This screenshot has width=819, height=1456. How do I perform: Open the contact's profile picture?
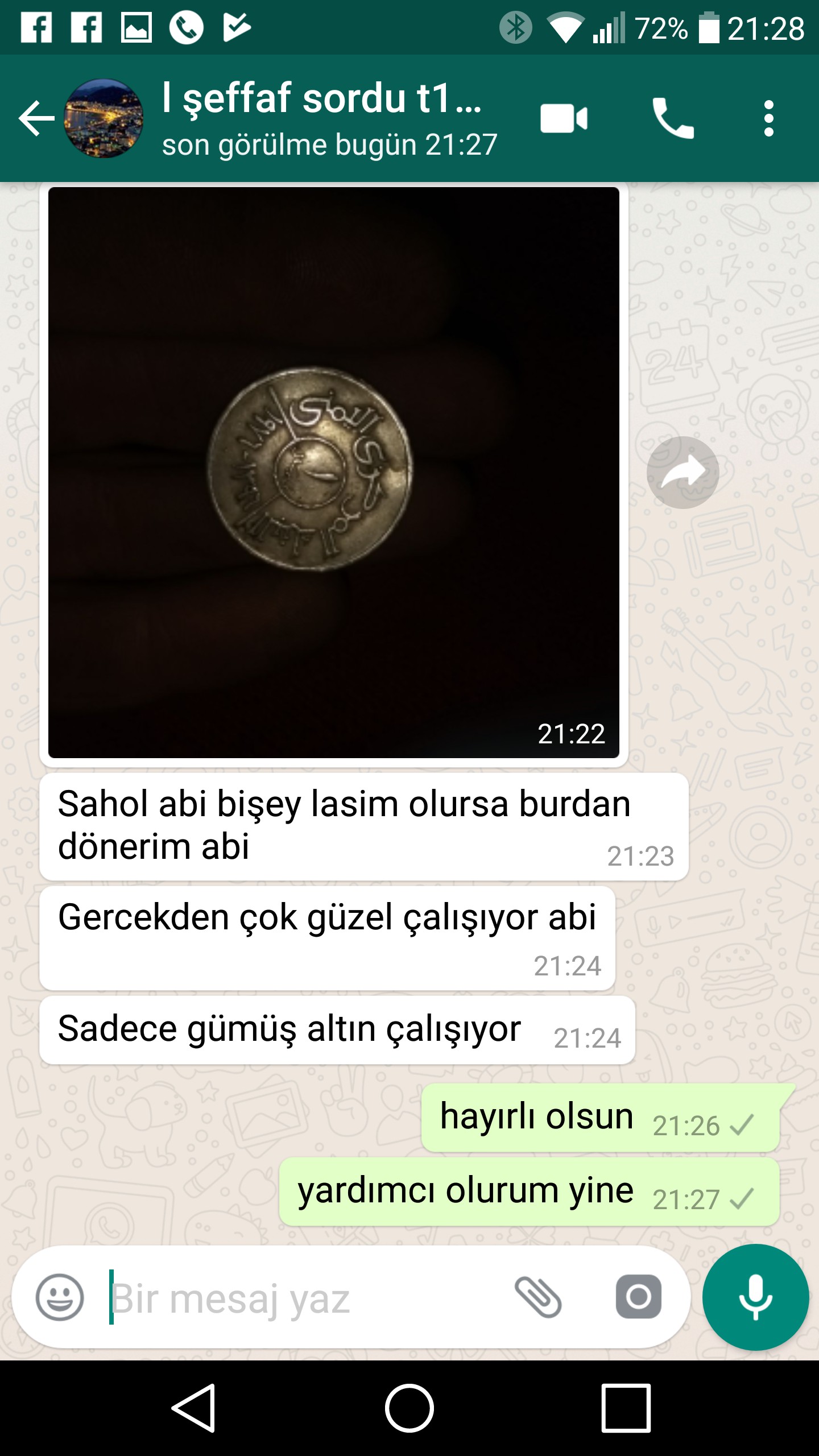pos(104,118)
